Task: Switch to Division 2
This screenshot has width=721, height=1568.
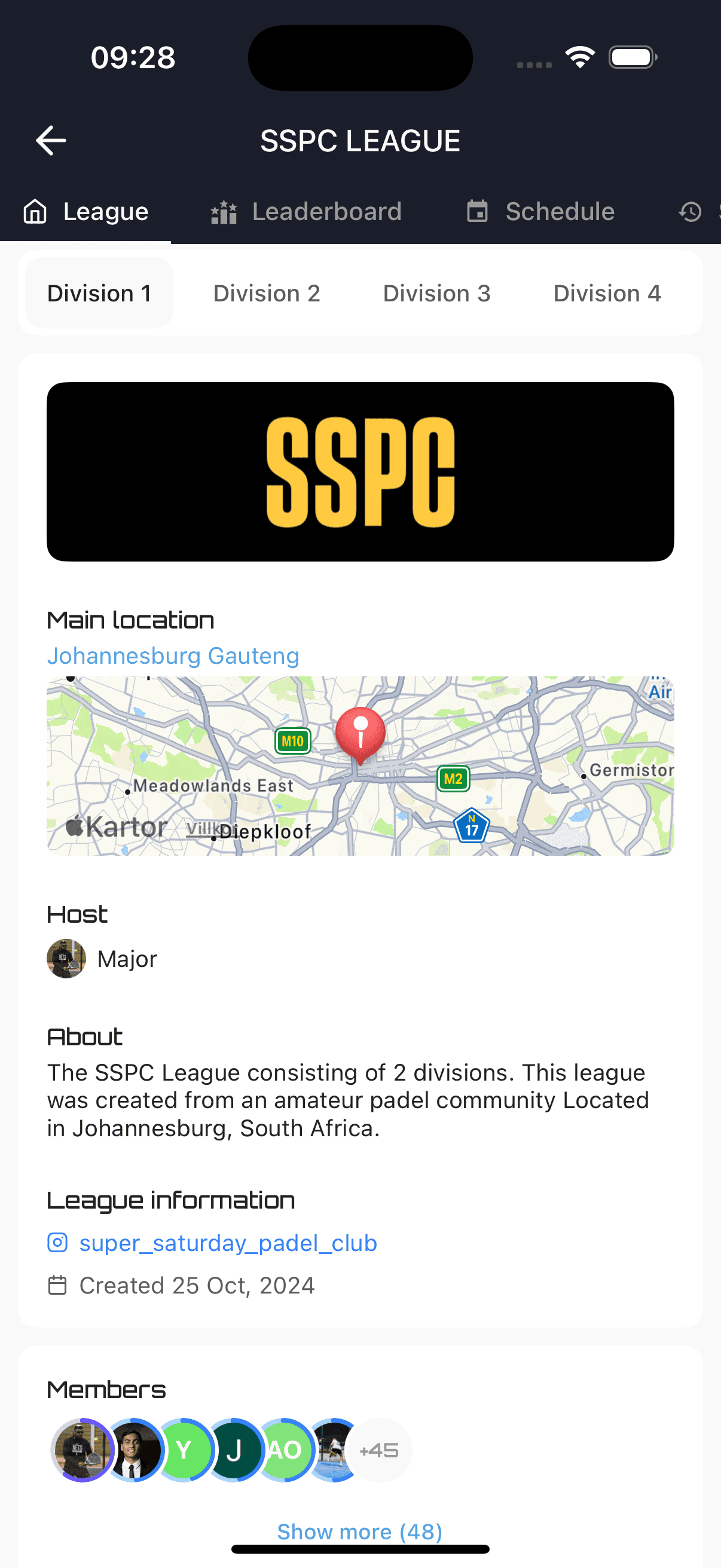Action: (267, 294)
